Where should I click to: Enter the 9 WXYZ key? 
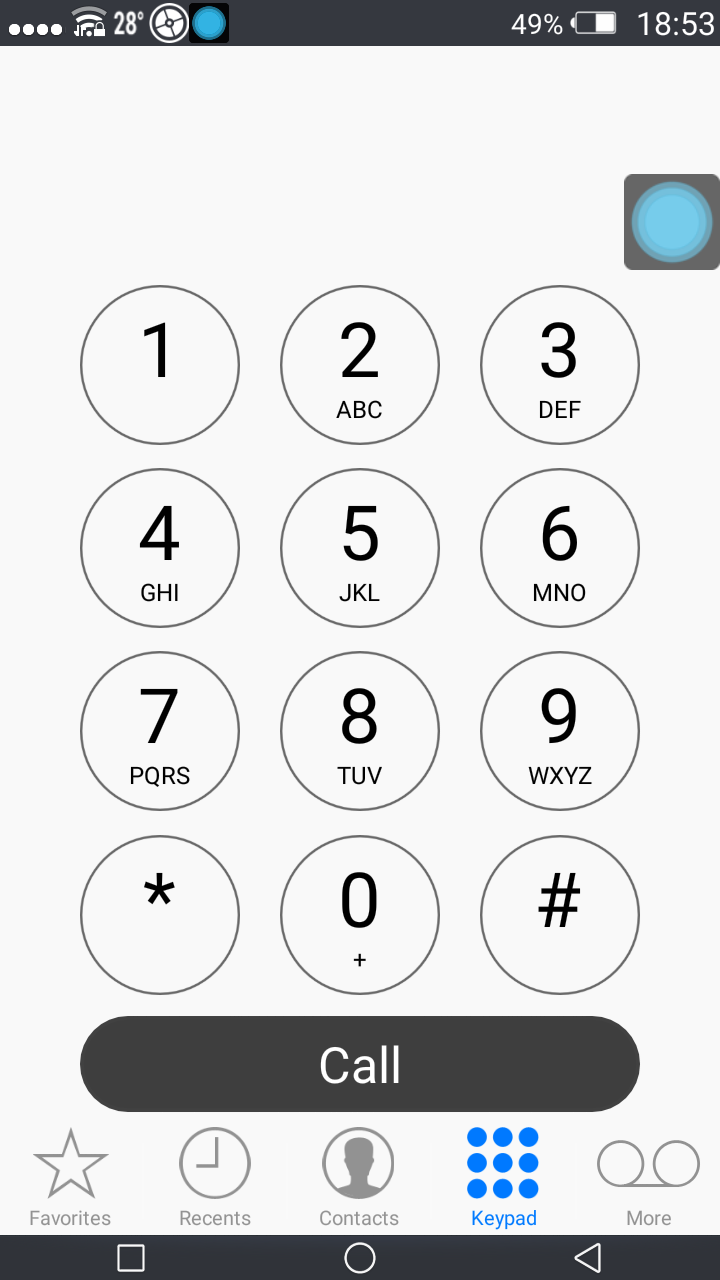560,731
